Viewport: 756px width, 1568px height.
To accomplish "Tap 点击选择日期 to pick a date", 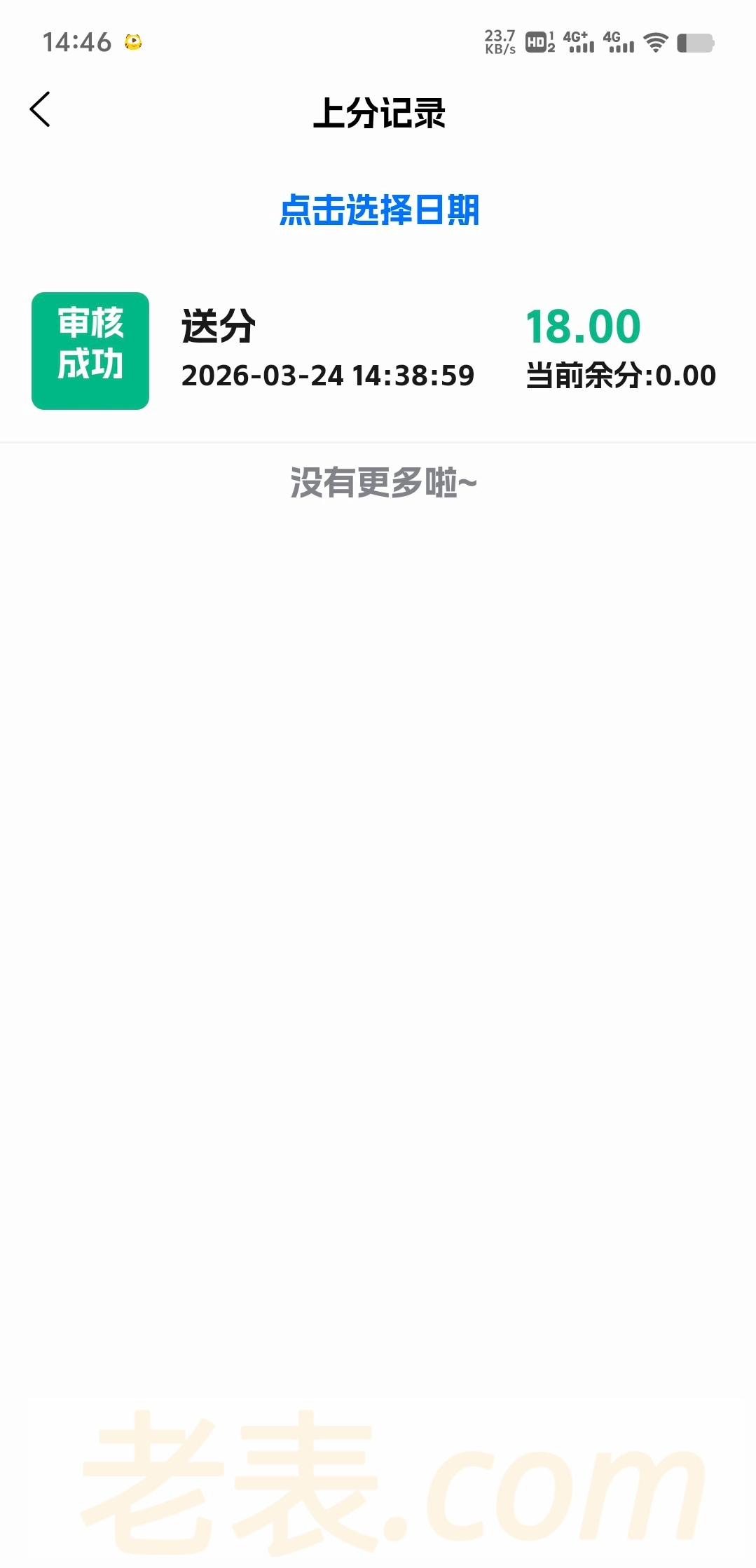I will [x=378, y=210].
